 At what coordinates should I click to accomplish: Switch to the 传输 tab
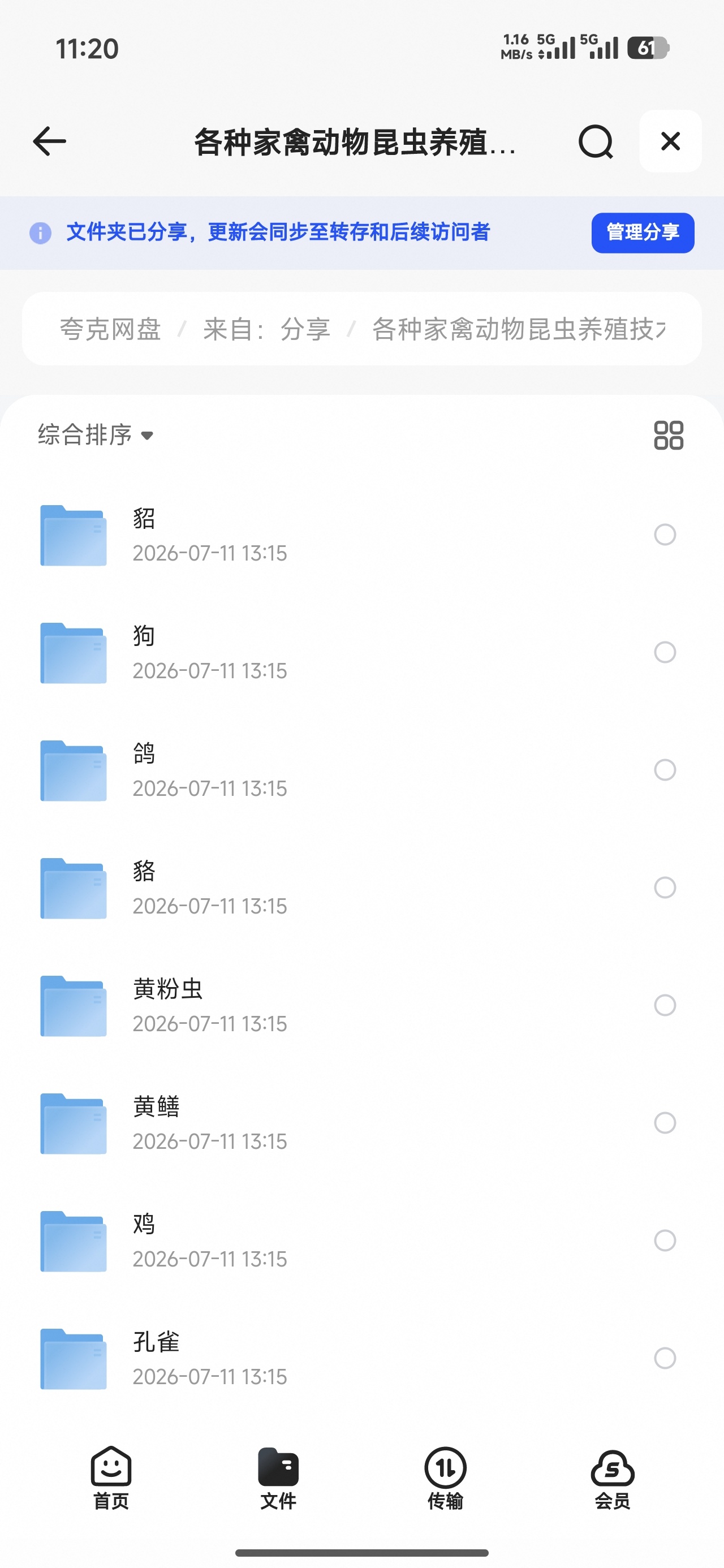click(x=445, y=1478)
